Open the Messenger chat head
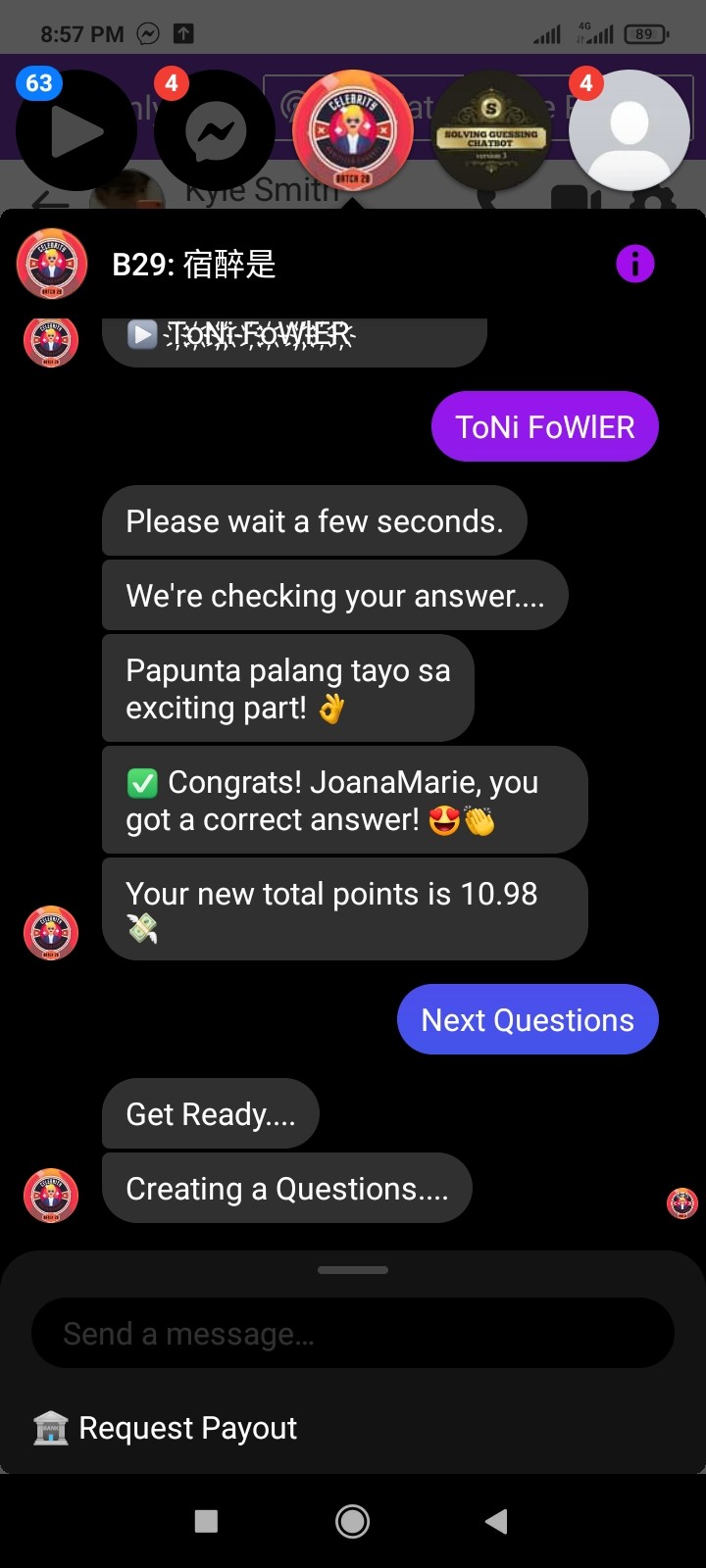The width and height of the screenshot is (706, 1568). tap(216, 130)
